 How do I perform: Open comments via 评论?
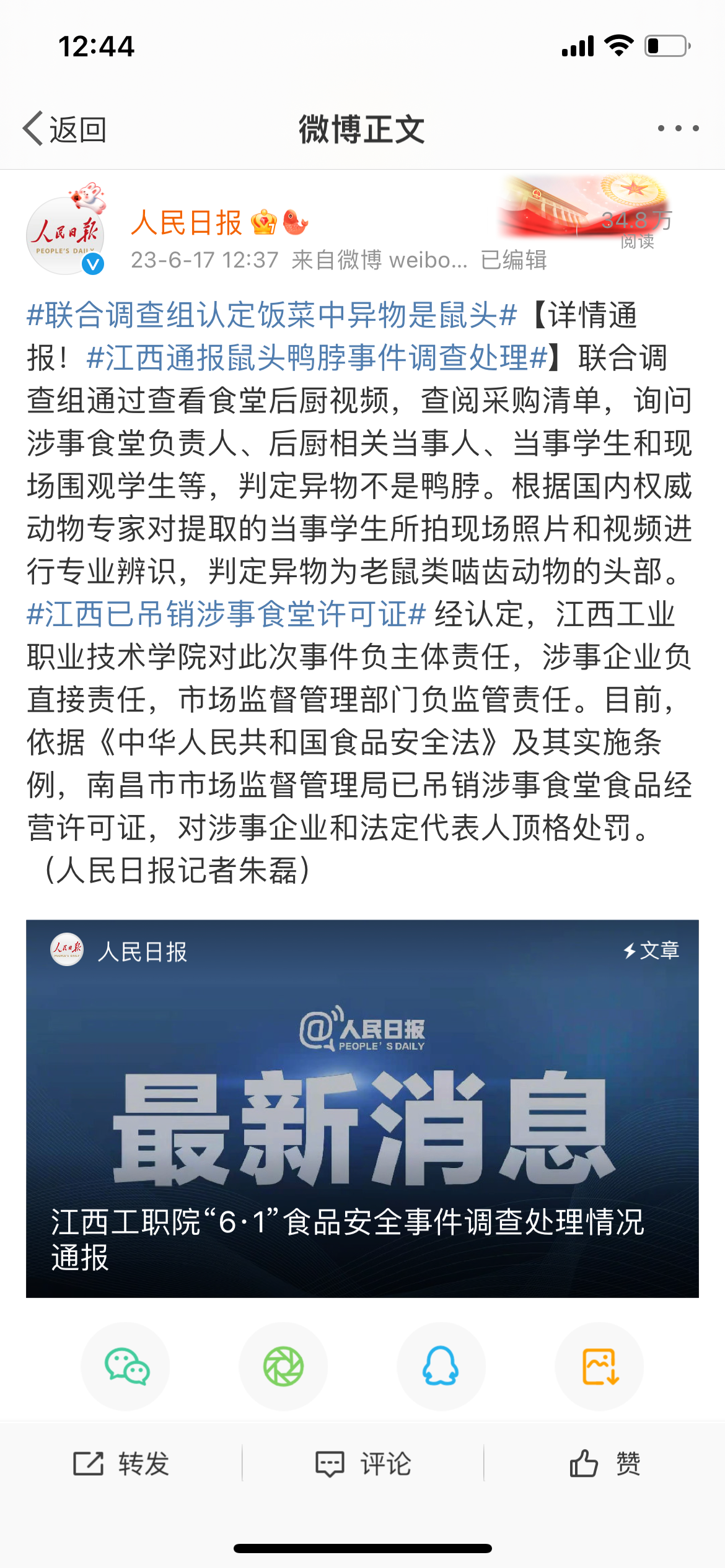pyautogui.click(x=362, y=1464)
